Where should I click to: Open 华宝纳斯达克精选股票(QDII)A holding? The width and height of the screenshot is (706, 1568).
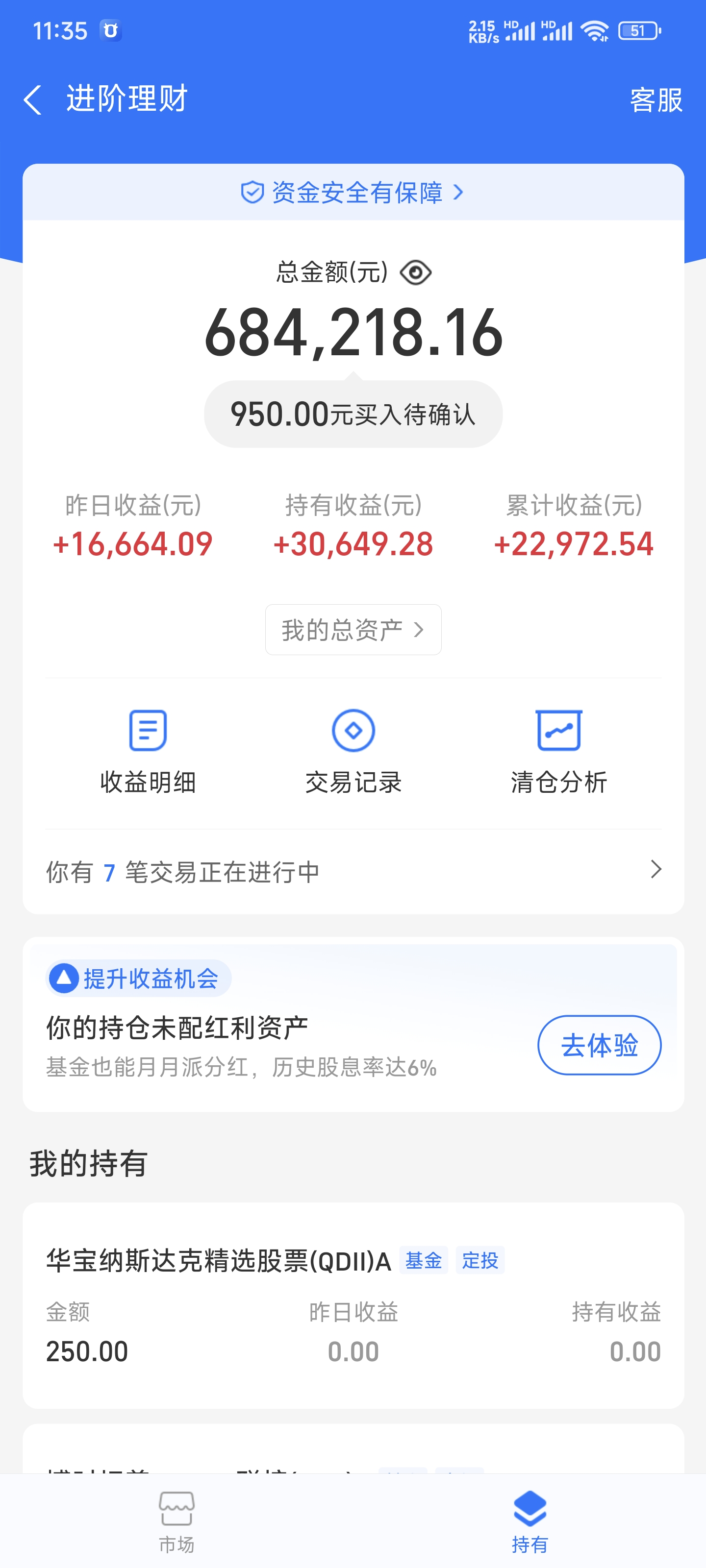353,1305
